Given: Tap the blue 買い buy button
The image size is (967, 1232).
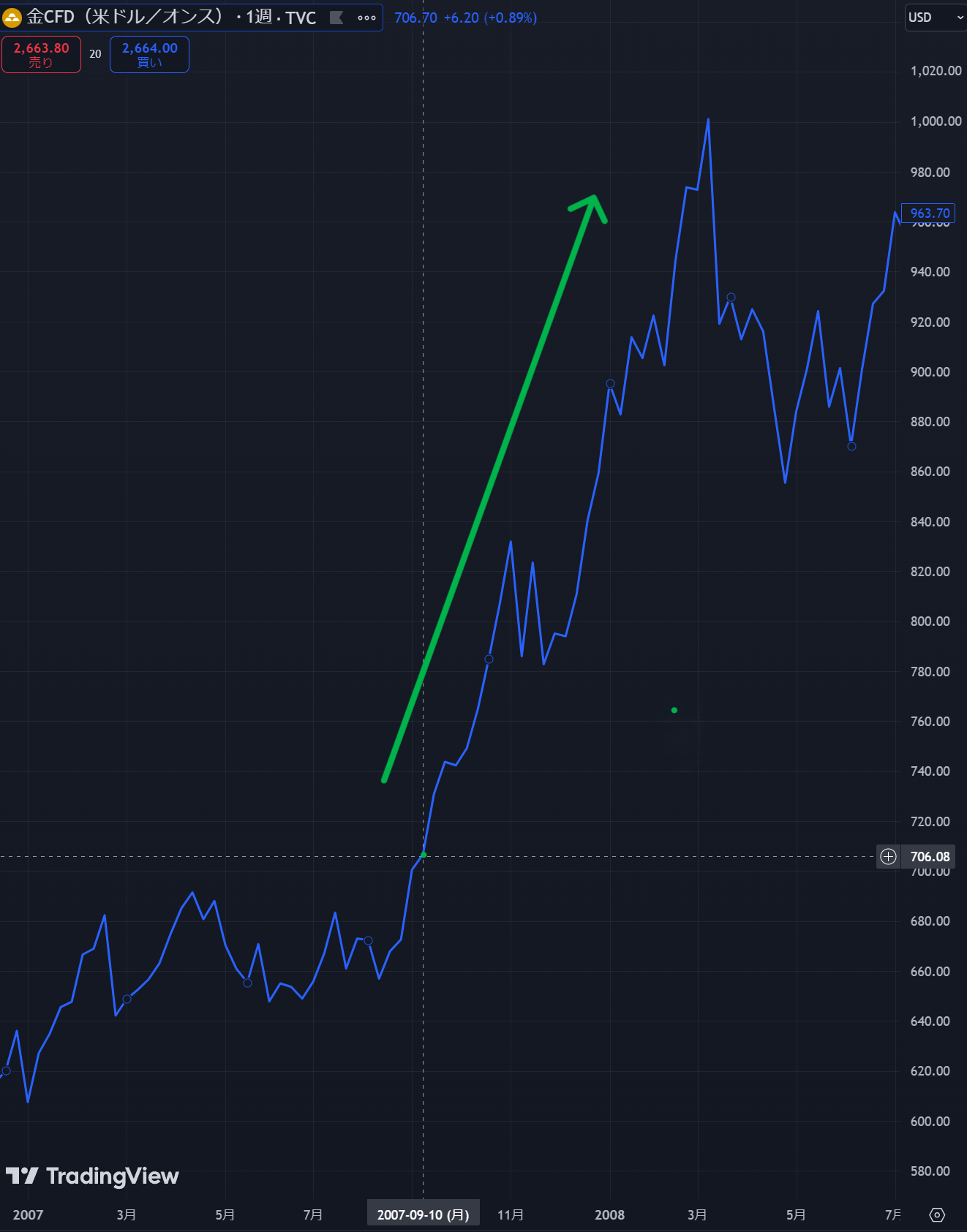Looking at the screenshot, I should [x=149, y=55].
